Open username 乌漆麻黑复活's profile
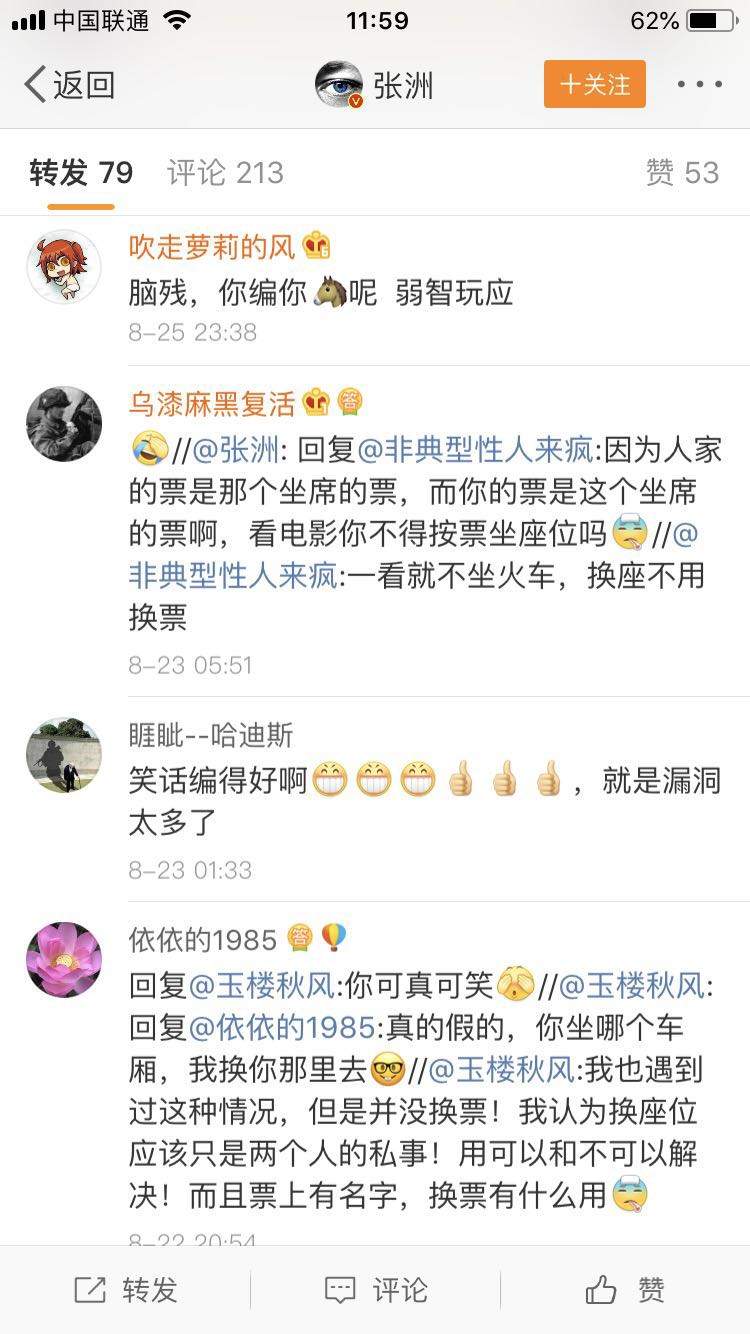This screenshot has width=750, height=1334. [212, 403]
